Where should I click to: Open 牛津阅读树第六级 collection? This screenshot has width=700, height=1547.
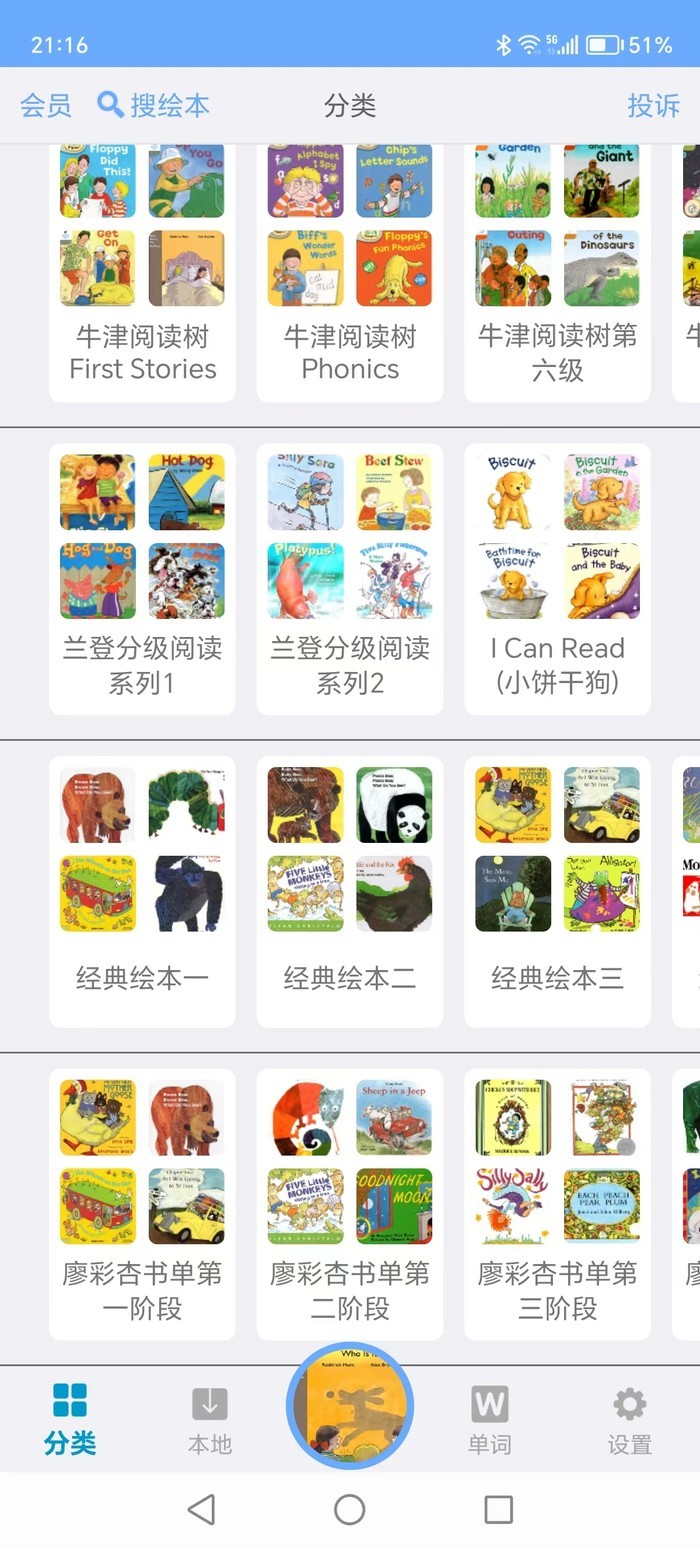(557, 273)
